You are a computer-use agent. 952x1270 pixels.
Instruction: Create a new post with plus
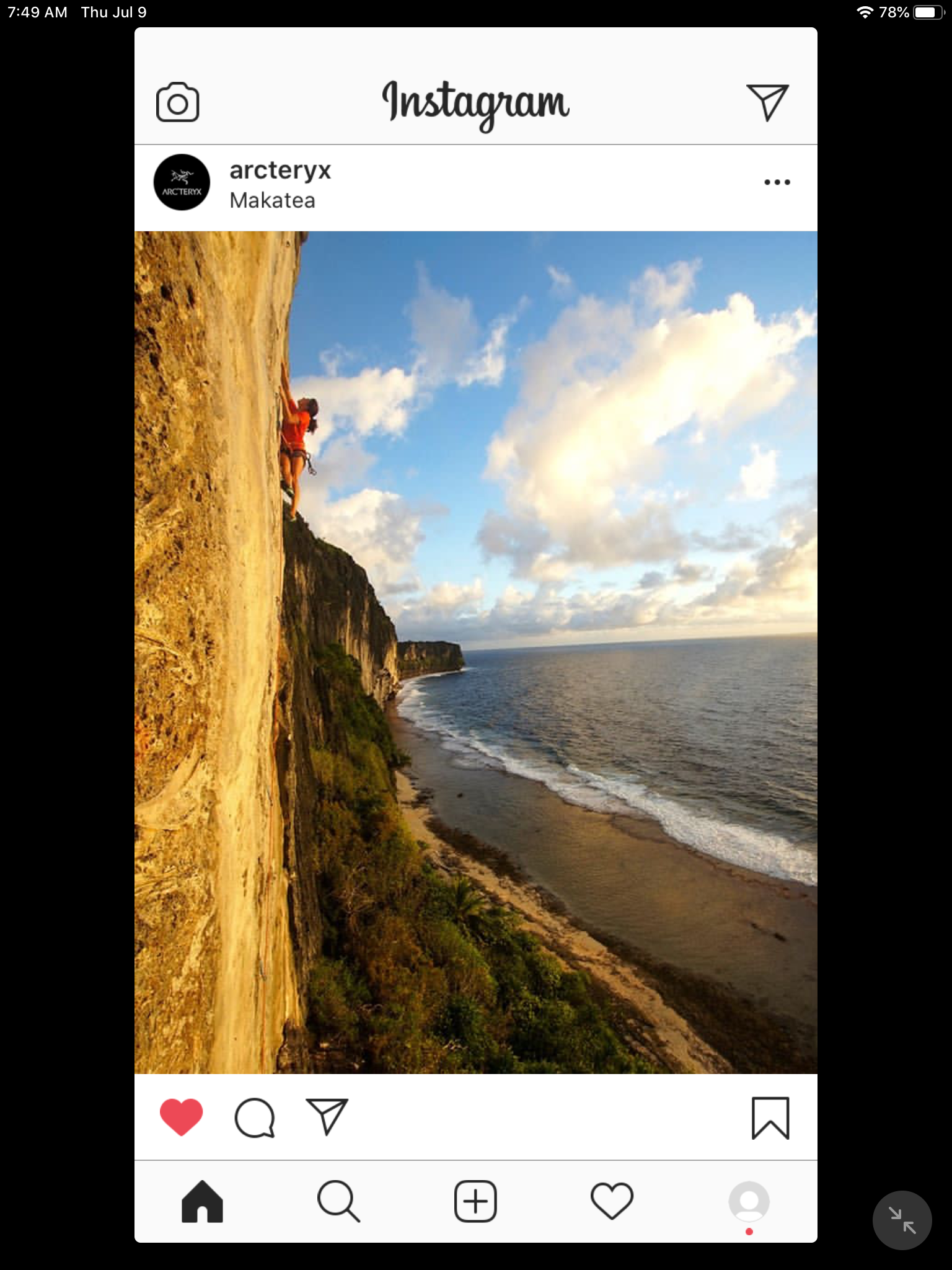tap(475, 1201)
